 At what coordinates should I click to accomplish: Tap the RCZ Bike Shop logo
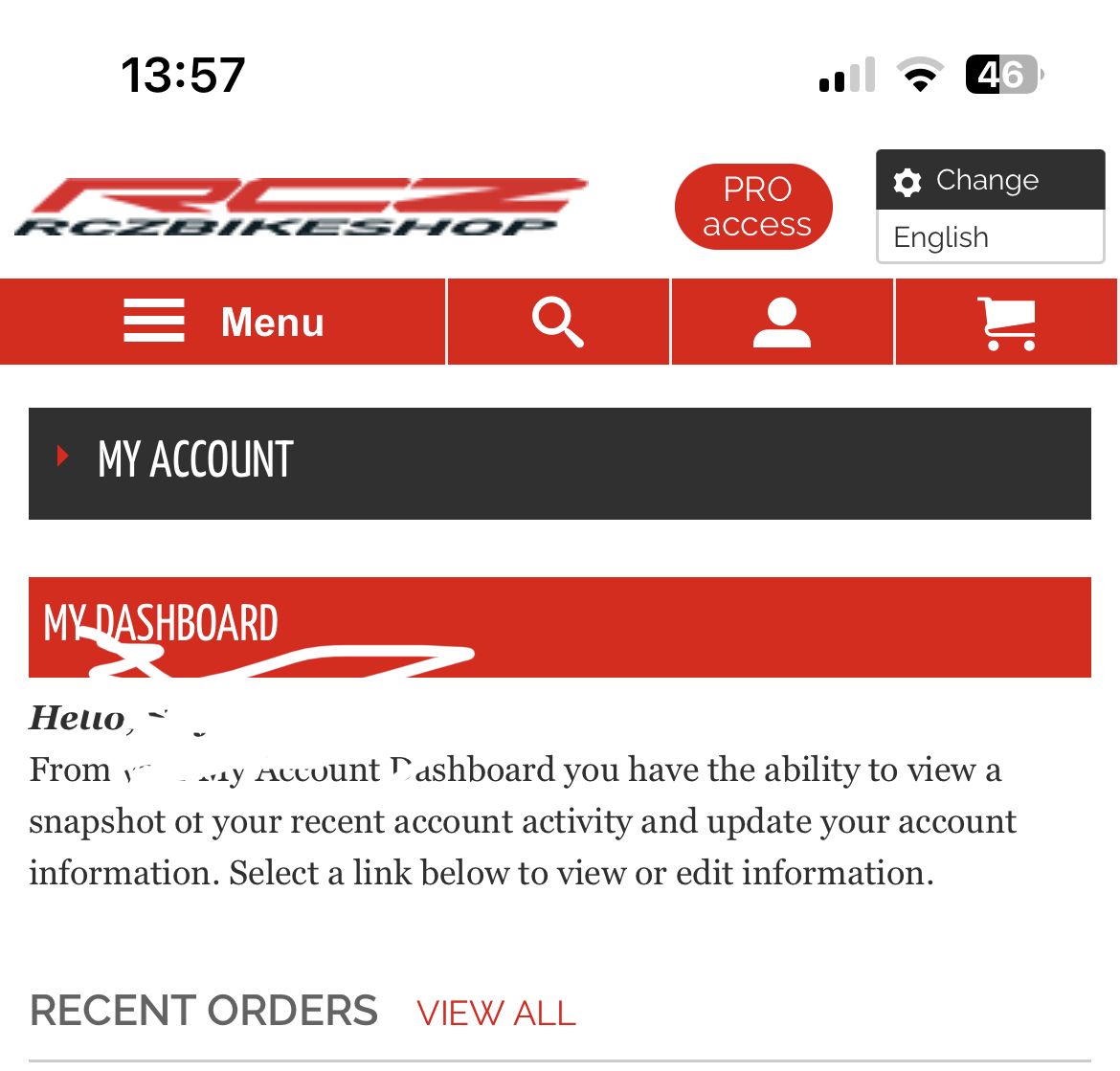pyautogui.click(x=302, y=207)
